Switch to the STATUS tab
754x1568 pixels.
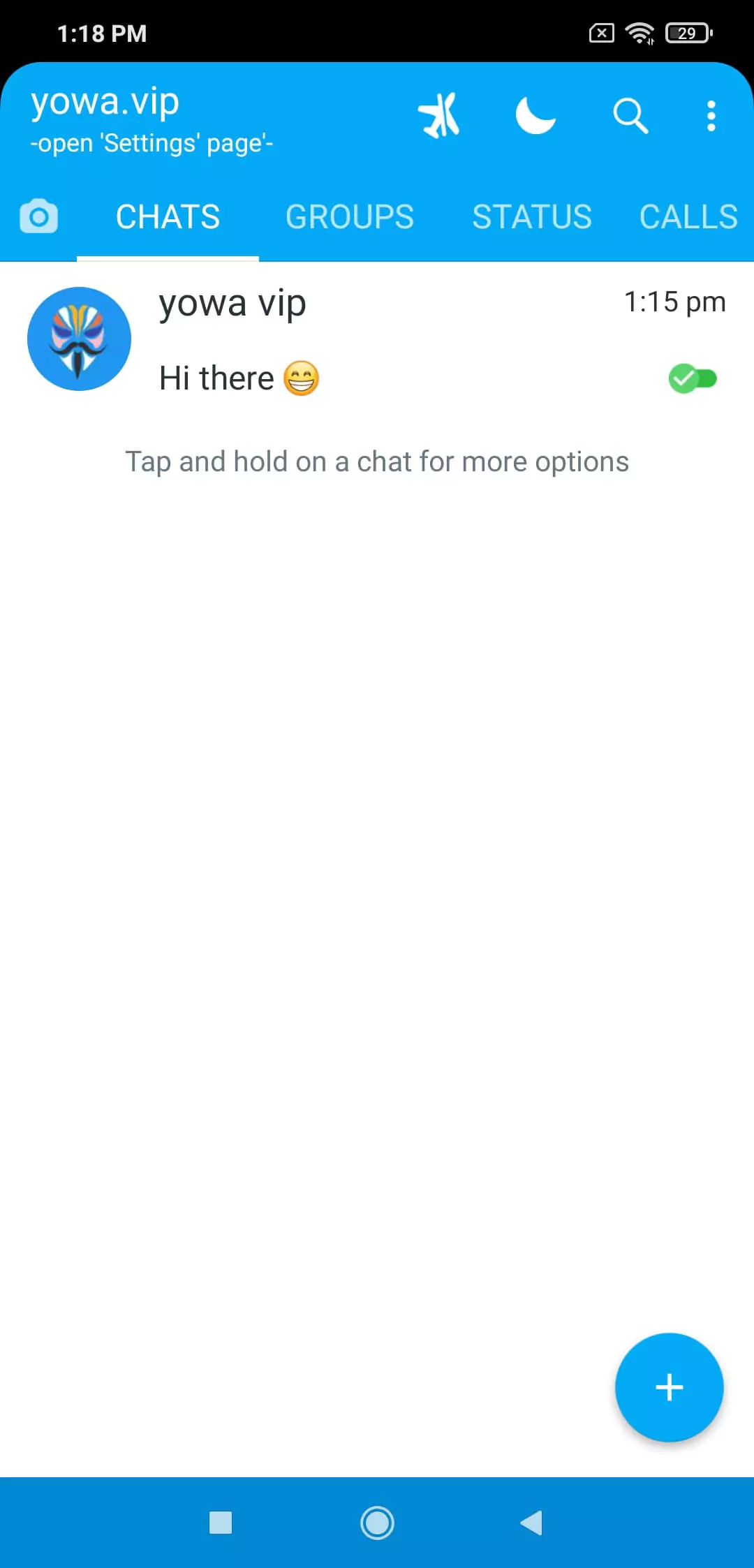click(532, 216)
